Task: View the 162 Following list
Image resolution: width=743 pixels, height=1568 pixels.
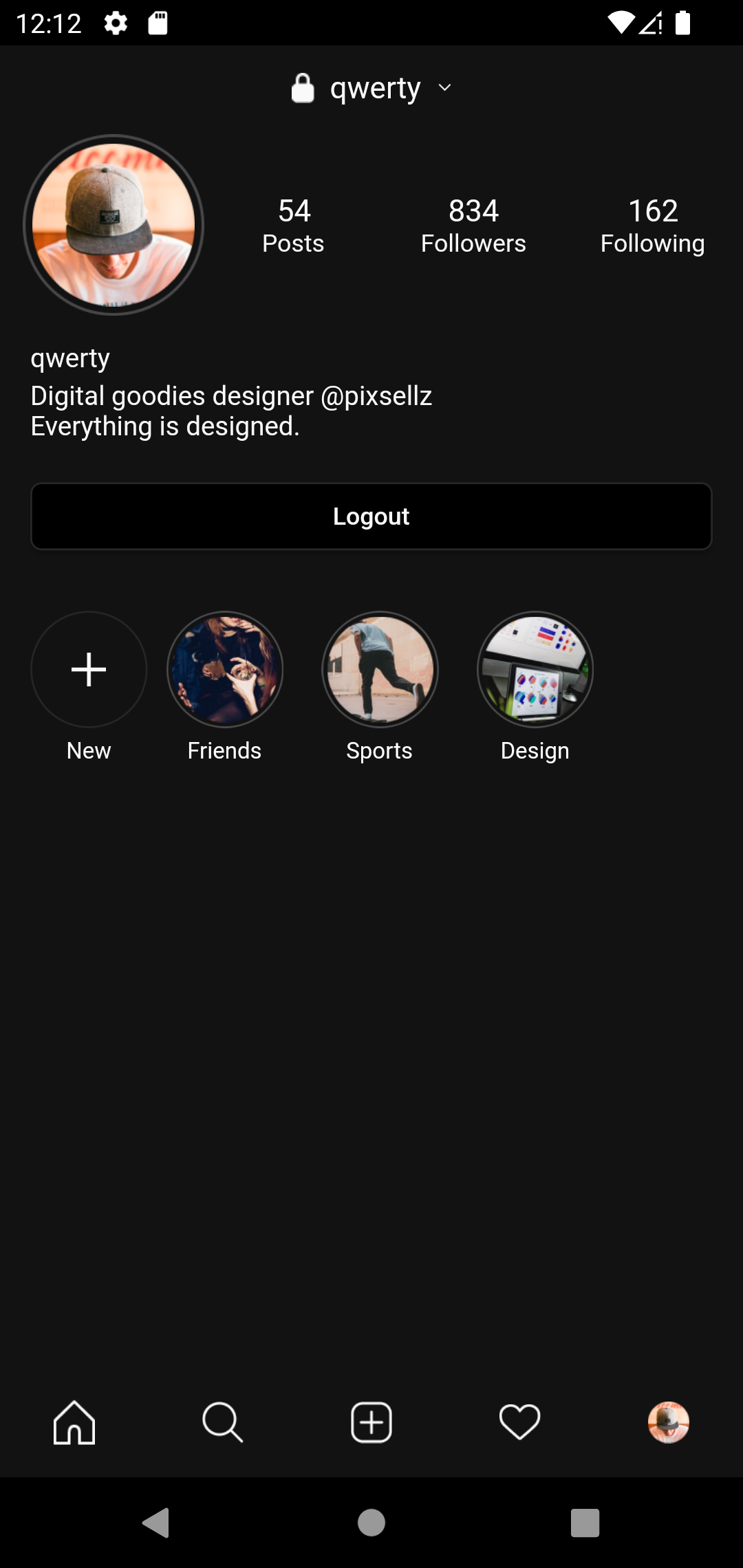Action: (x=653, y=226)
